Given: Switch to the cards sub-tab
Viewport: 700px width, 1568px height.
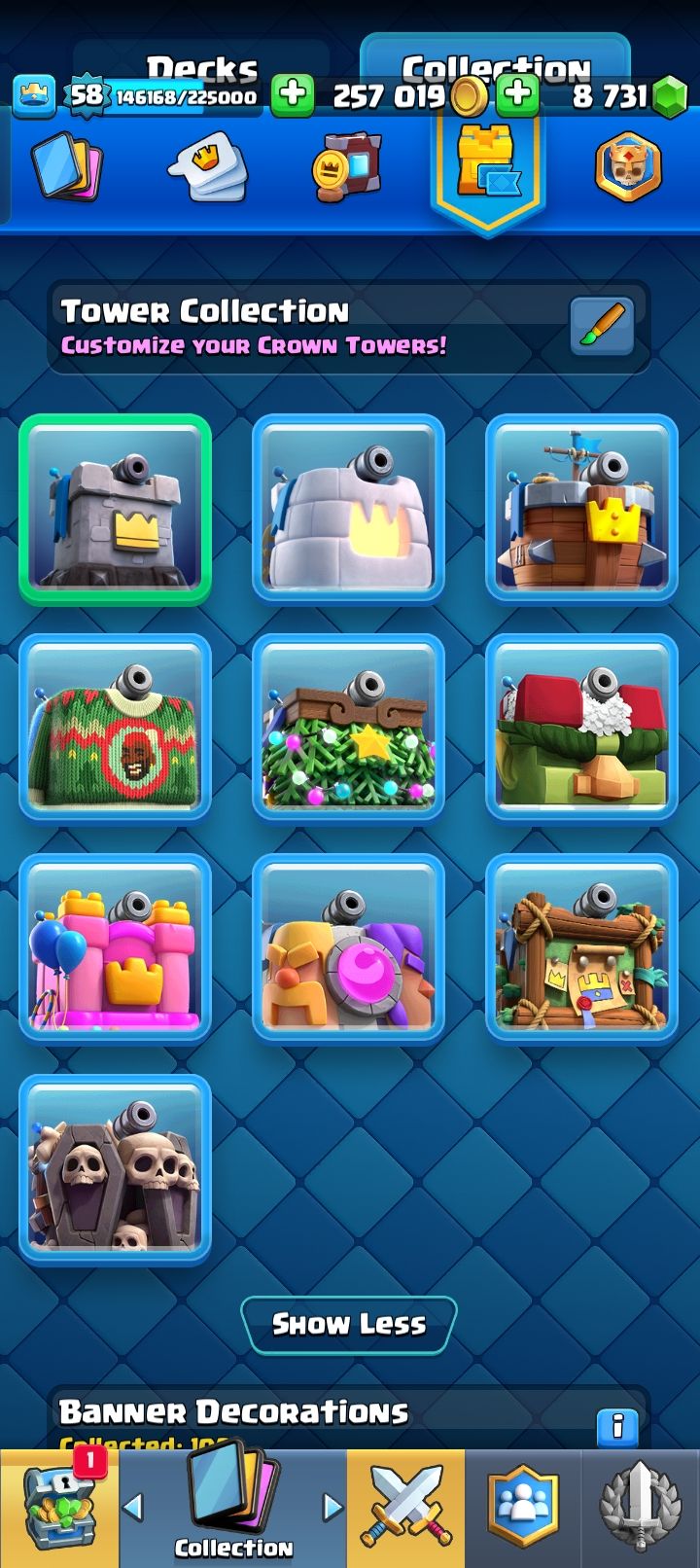Looking at the screenshot, I should click(x=67, y=166).
